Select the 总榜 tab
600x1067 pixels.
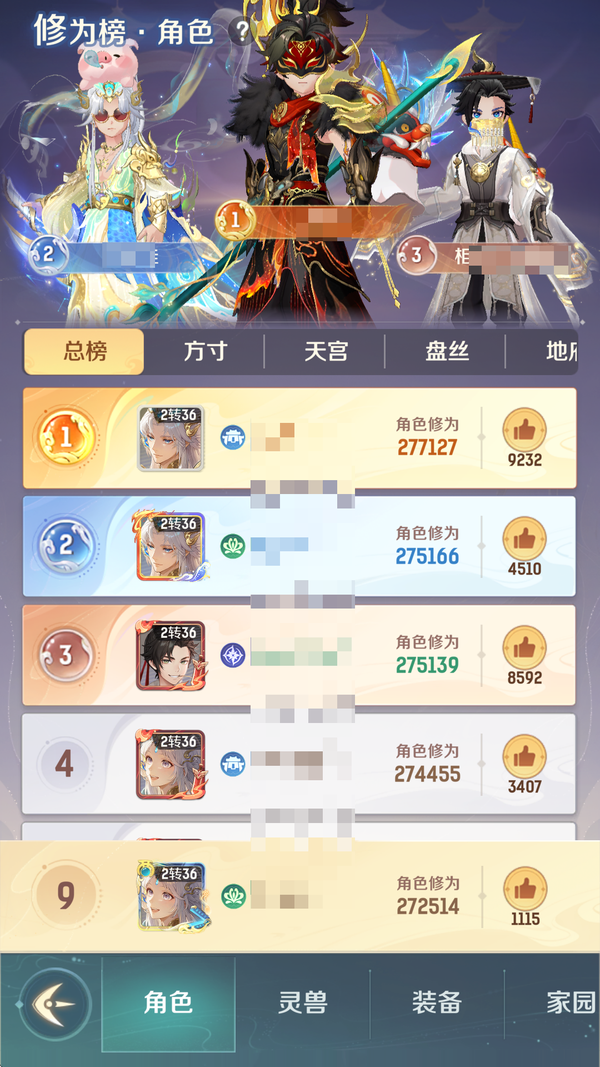(x=85, y=352)
